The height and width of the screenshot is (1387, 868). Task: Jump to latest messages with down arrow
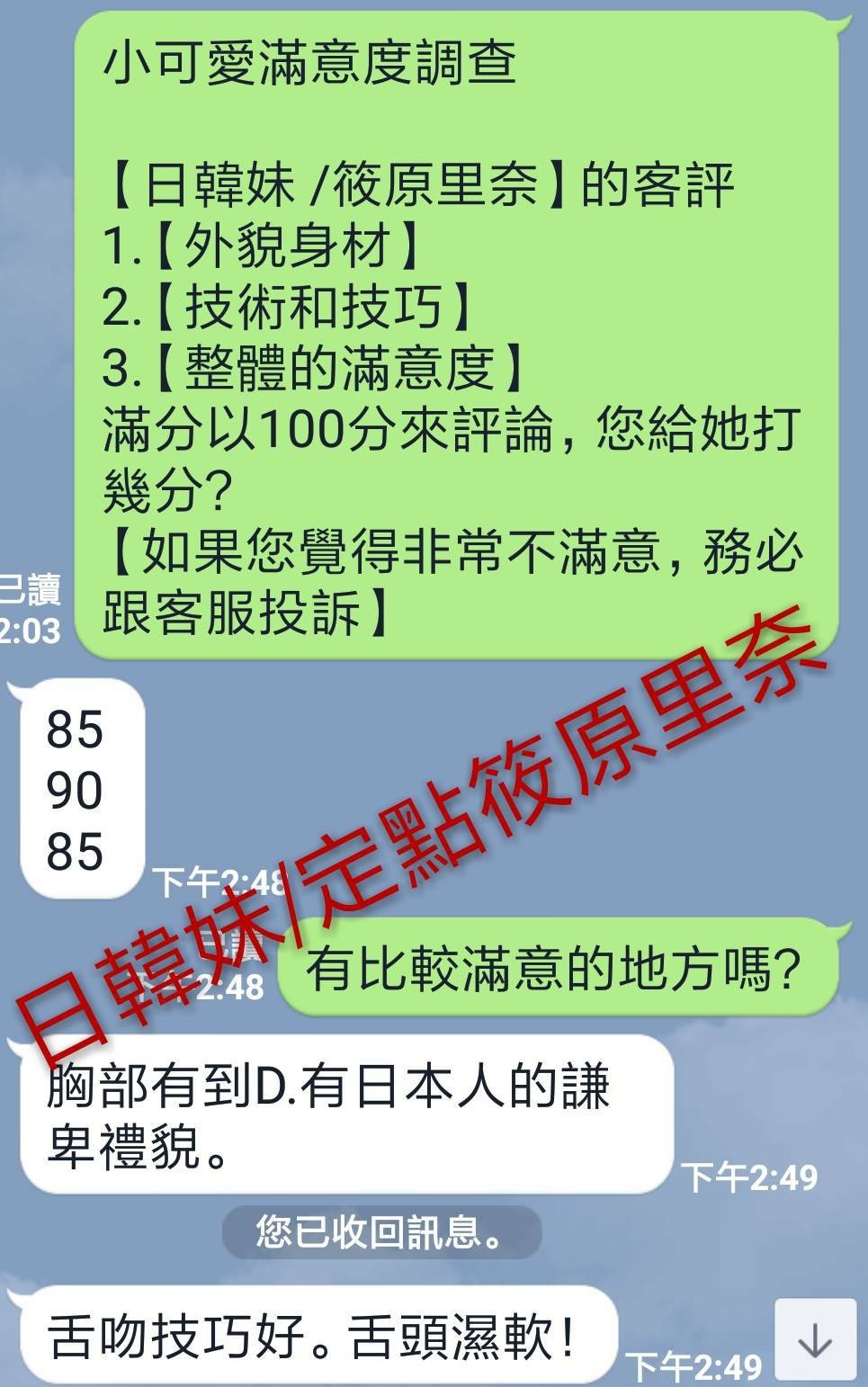tap(815, 1340)
